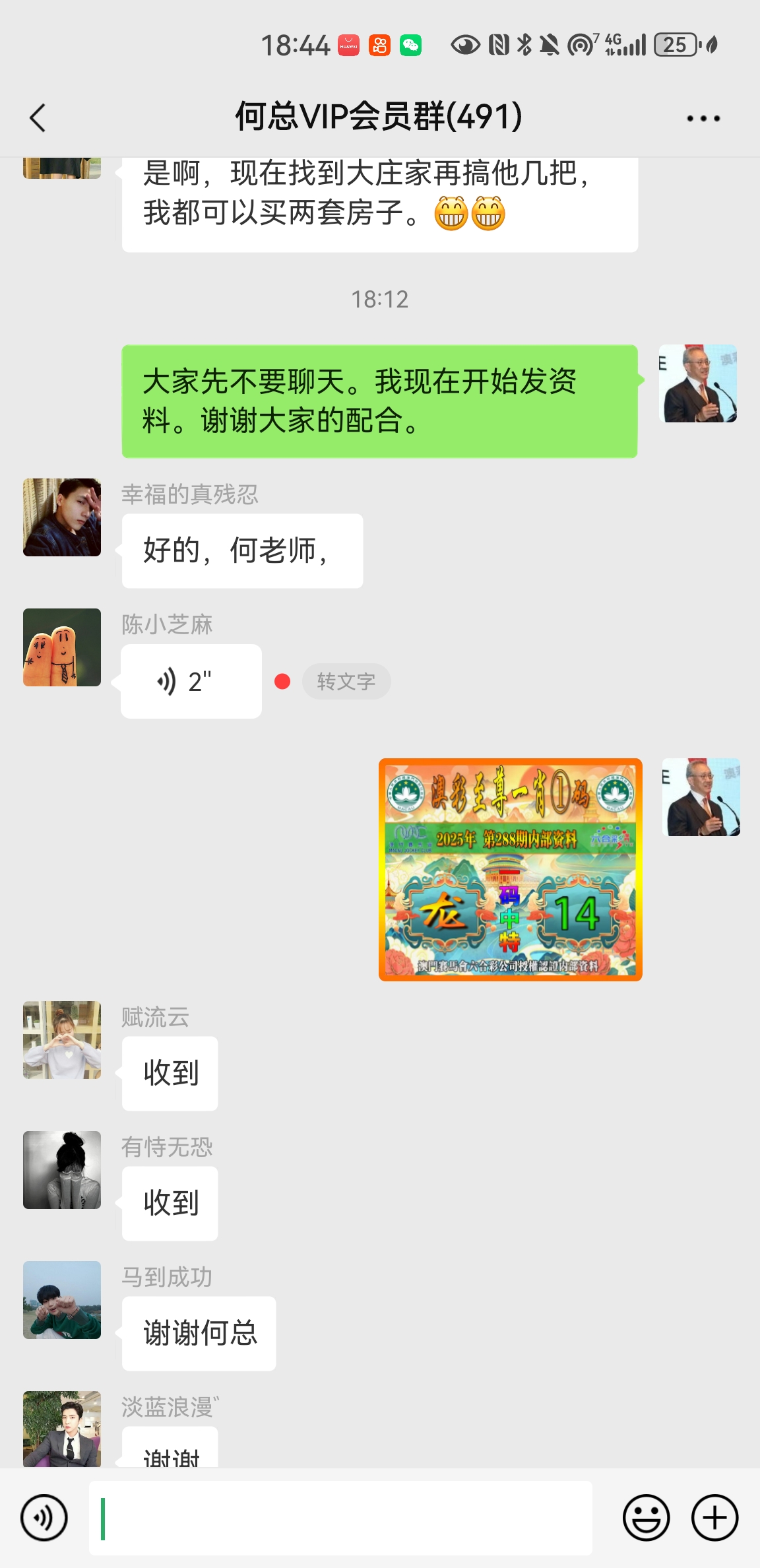
Task: Open the group chat info menu
Action: 703,119
